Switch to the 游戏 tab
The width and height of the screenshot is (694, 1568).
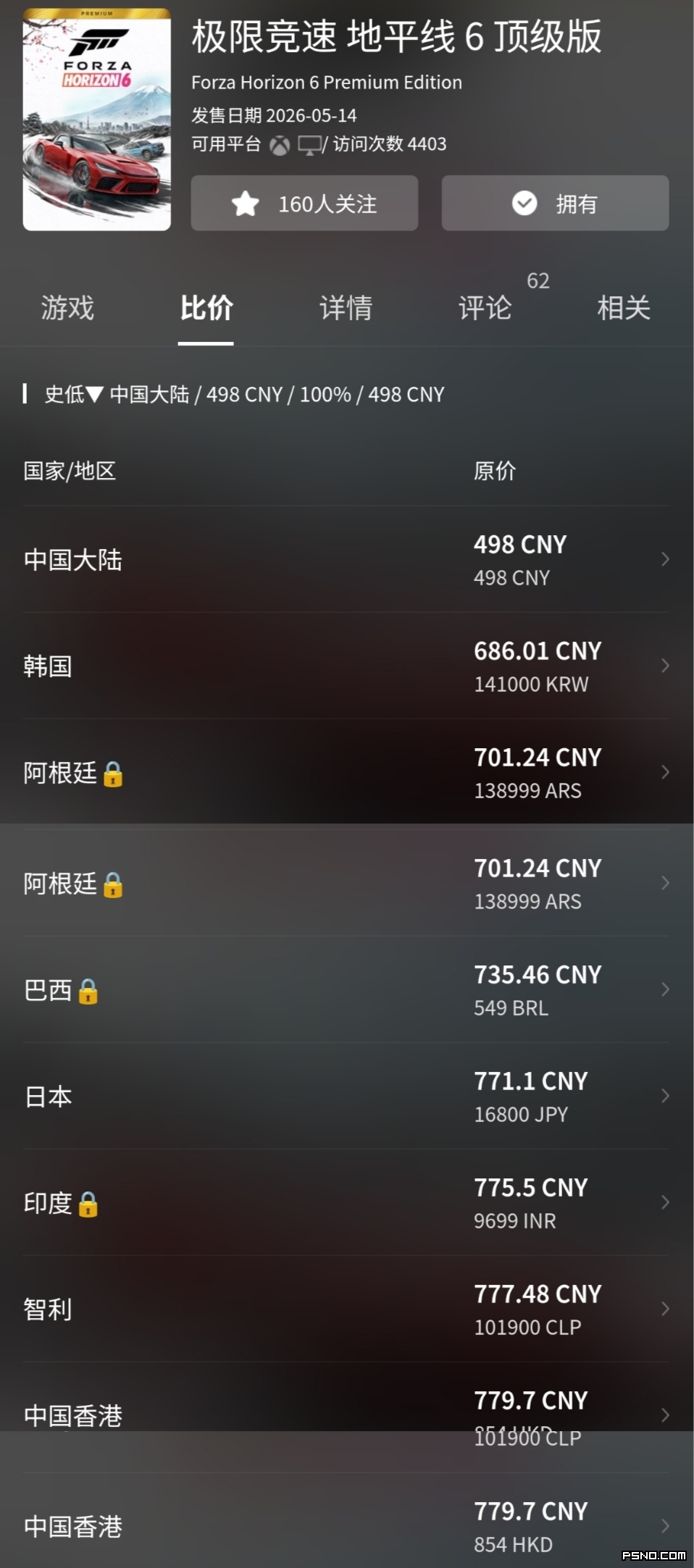[x=67, y=309]
